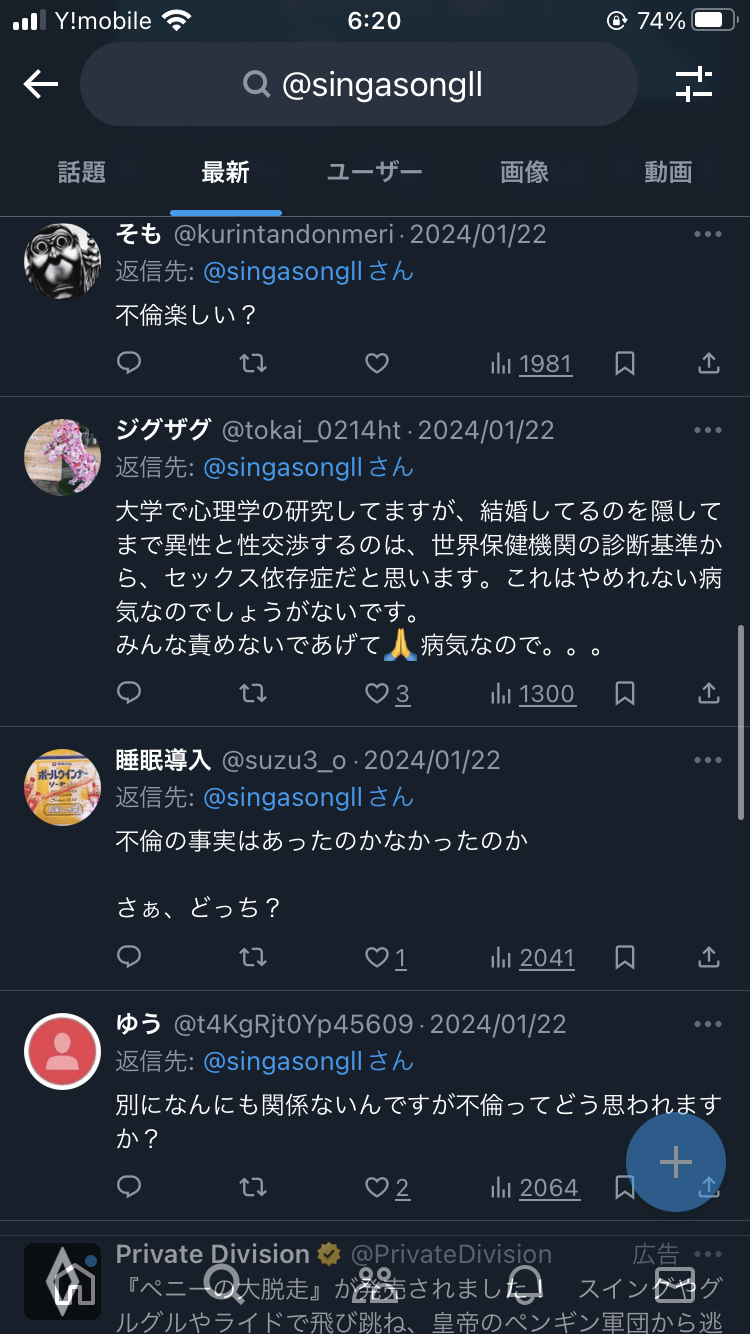Repost ジグザグ's post
This screenshot has height=1334, width=750.
click(253, 692)
